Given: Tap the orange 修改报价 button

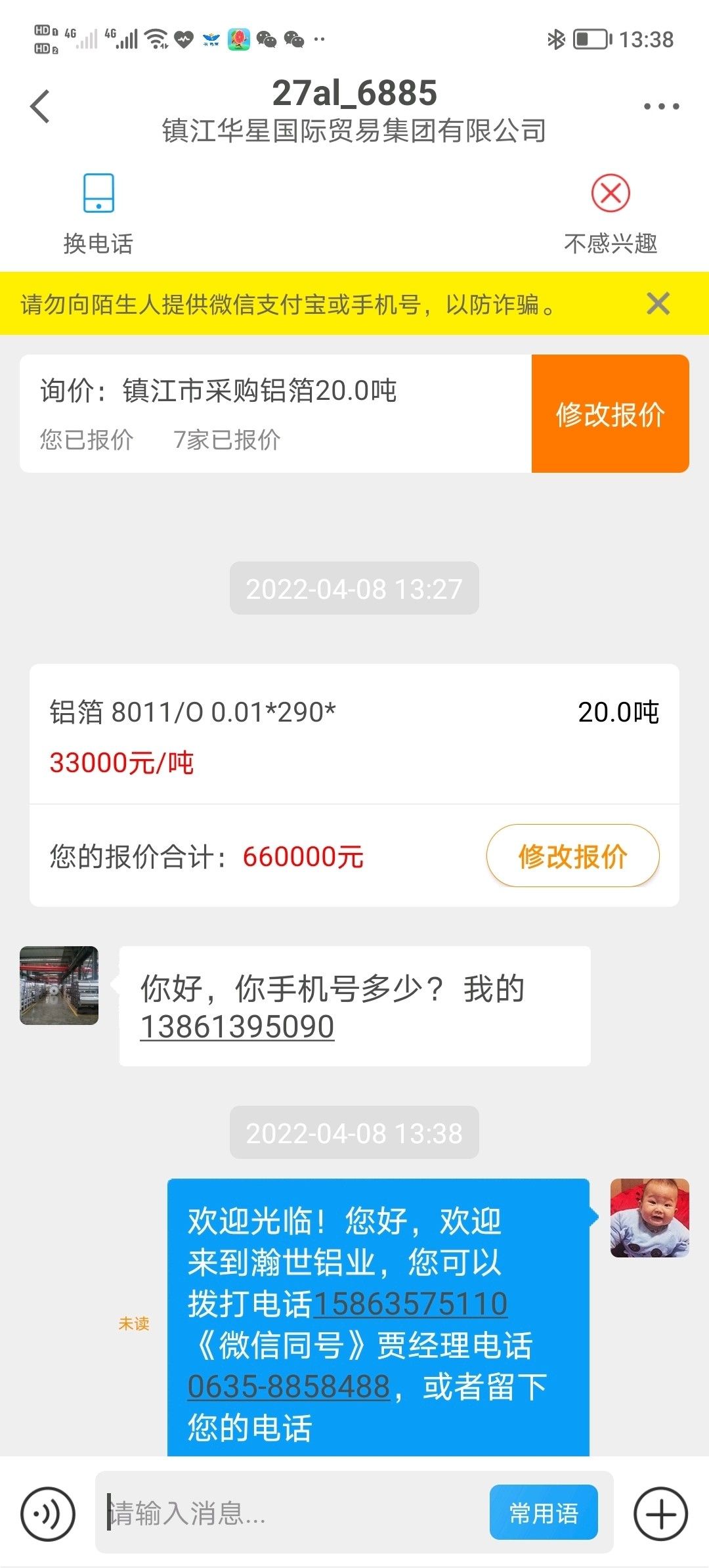Looking at the screenshot, I should click(610, 414).
